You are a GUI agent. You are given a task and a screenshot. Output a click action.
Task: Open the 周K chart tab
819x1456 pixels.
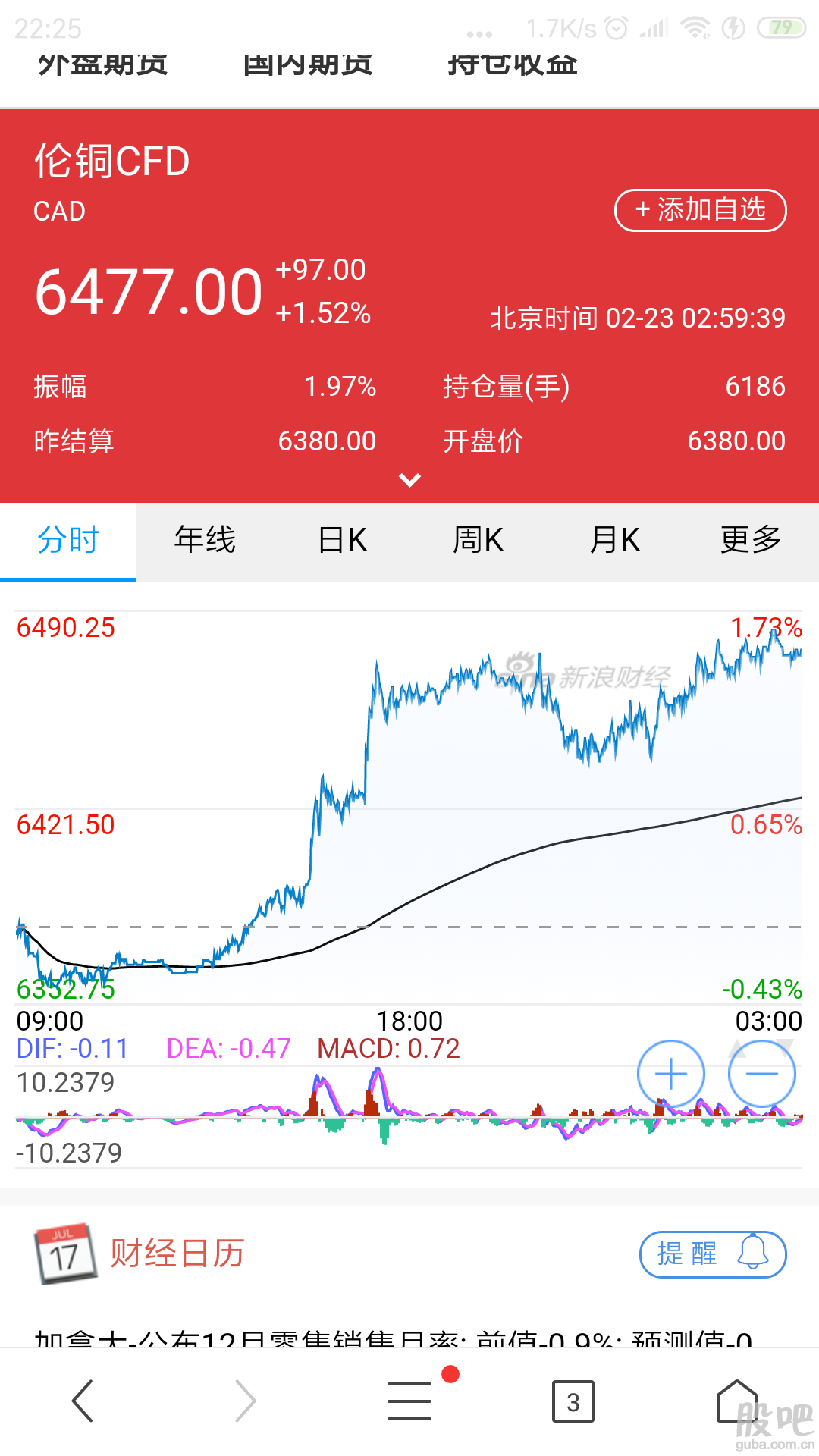[x=478, y=541]
